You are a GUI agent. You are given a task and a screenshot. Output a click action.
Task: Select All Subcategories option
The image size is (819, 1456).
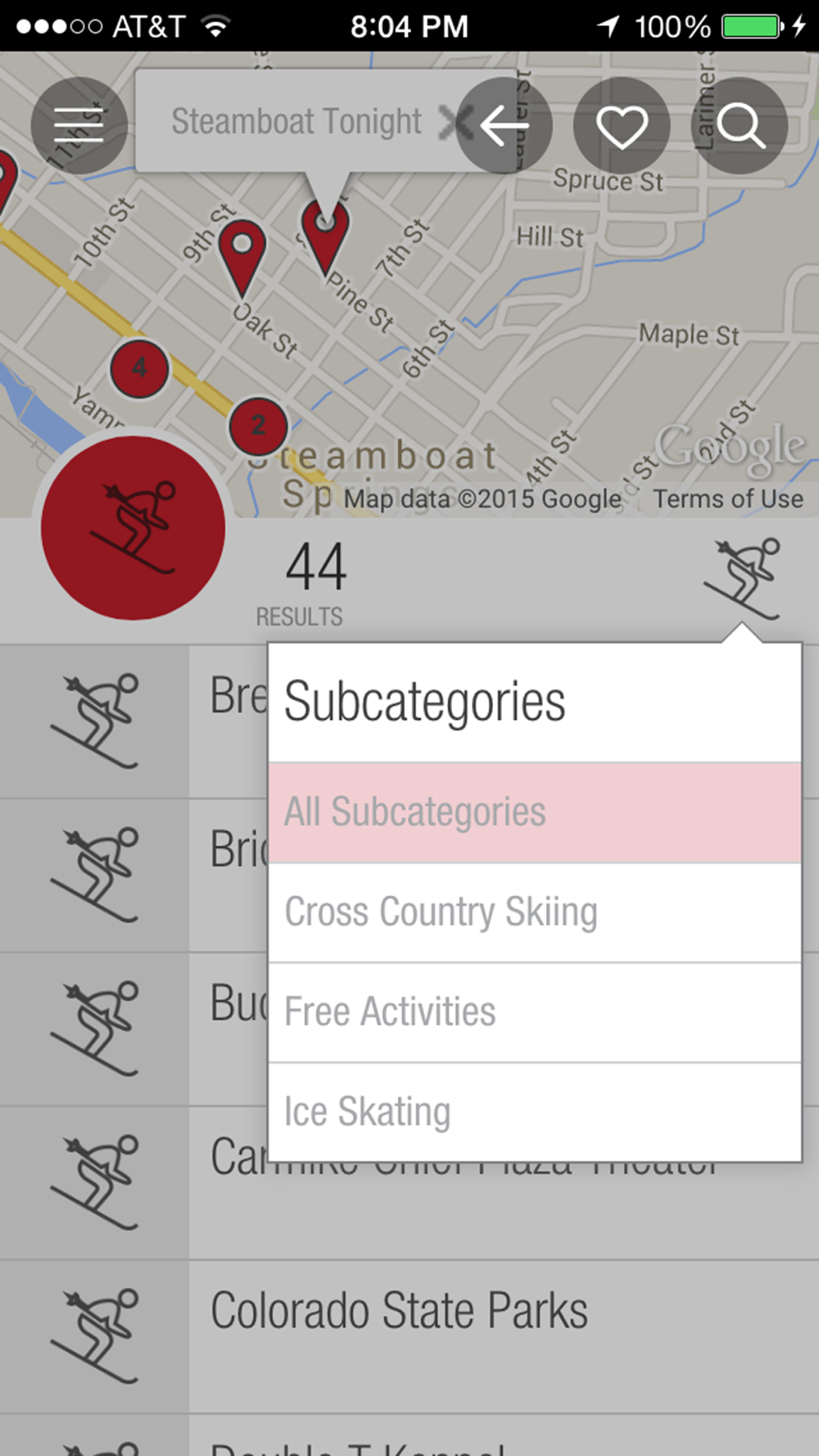click(535, 812)
